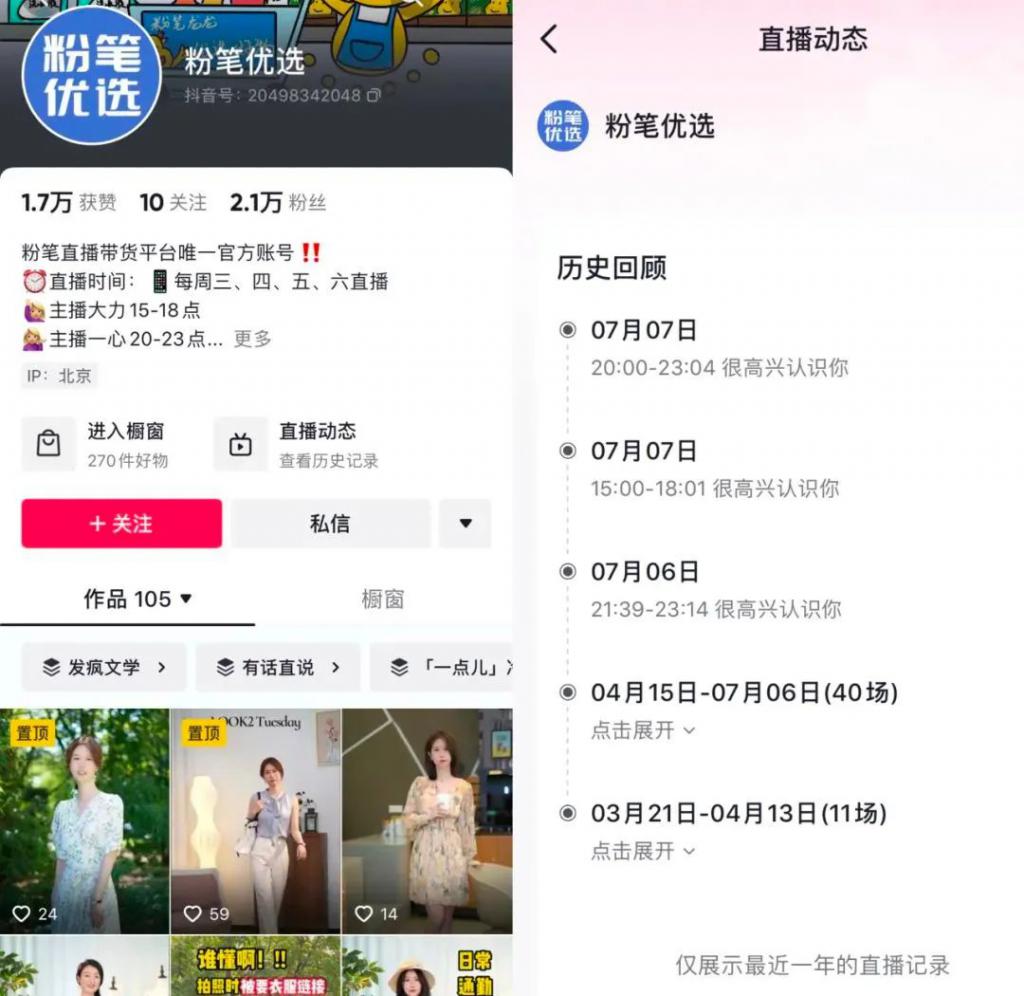The width and height of the screenshot is (1024, 996).
Task: Open the pinned video with 24 likes
Action: pyautogui.click(x=85, y=820)
